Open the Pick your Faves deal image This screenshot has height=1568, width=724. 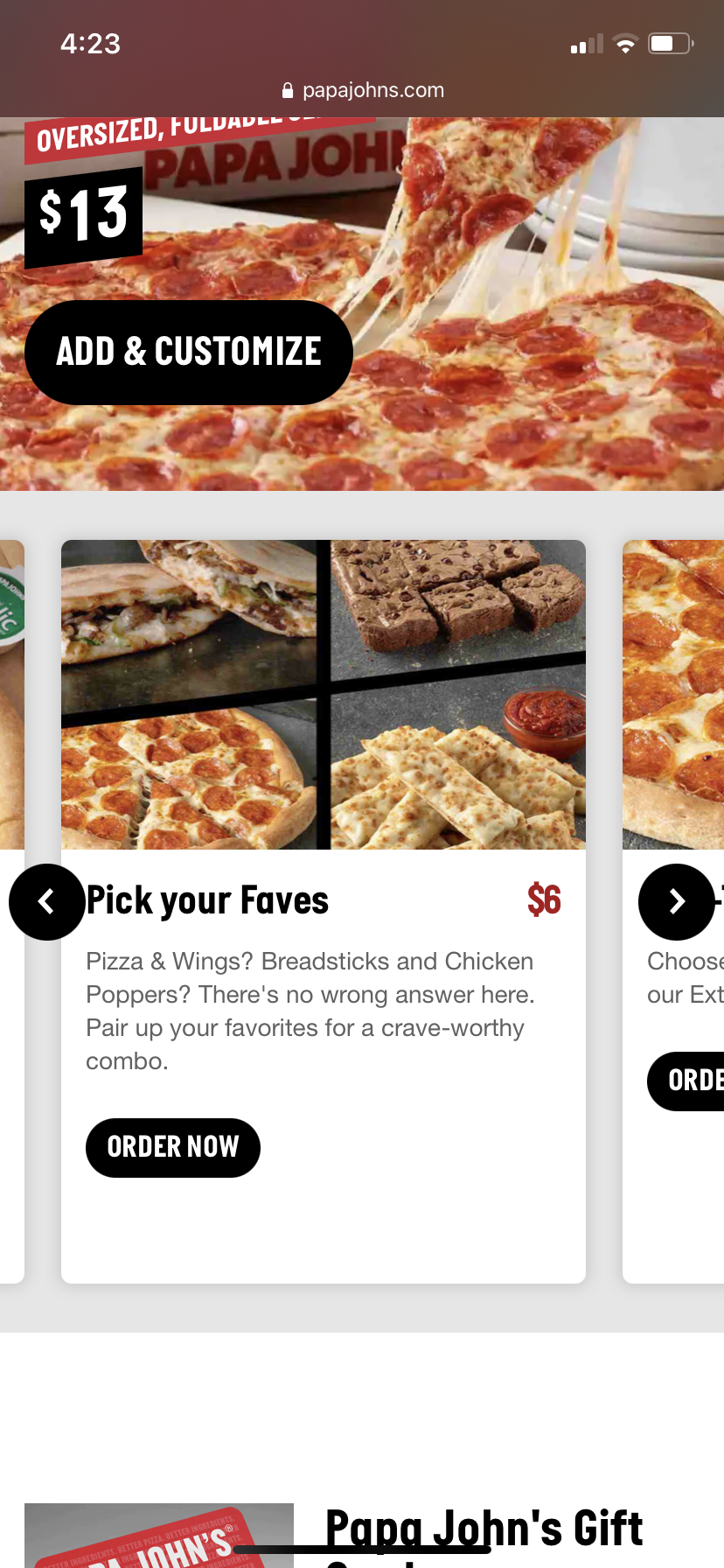(324, 695)
